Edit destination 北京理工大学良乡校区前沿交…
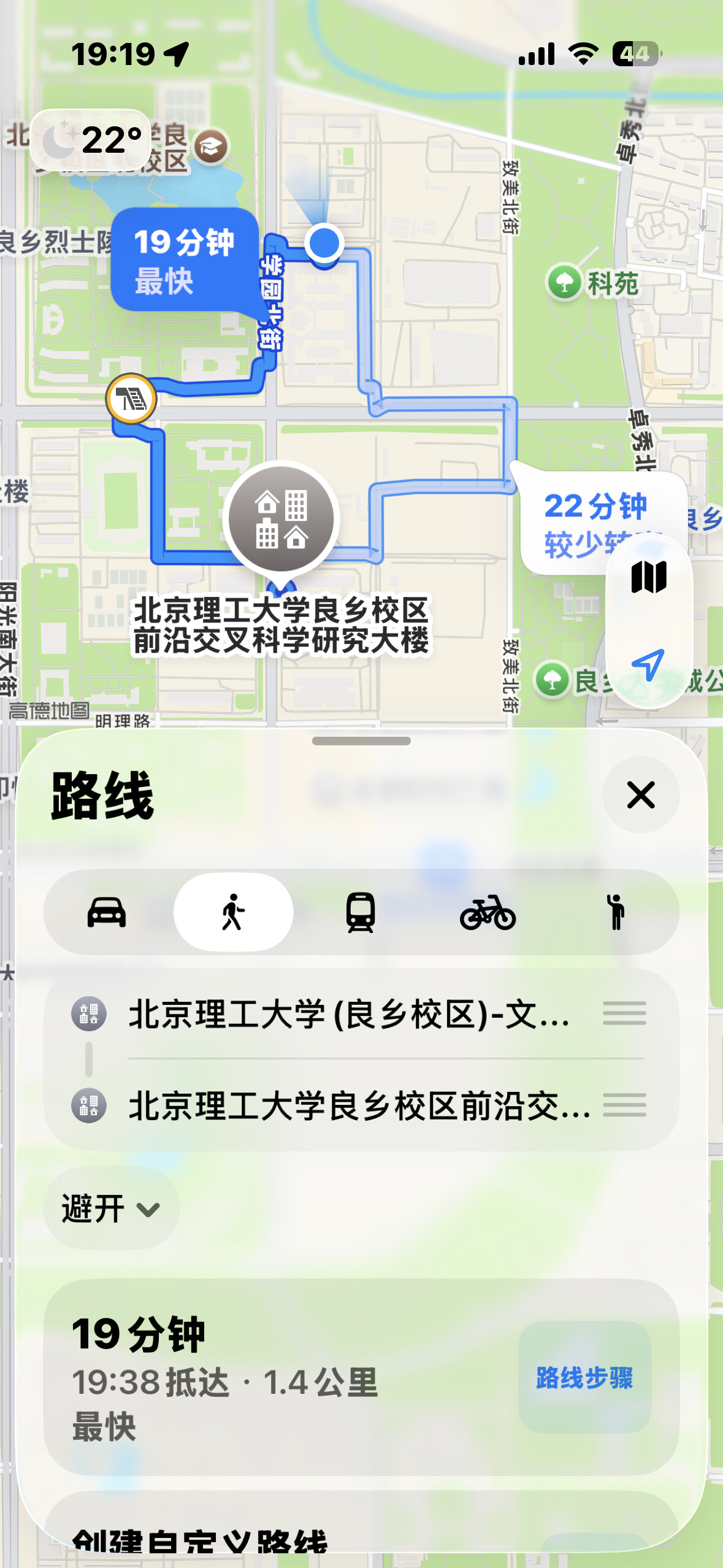This screenshot has width=723, height=1568. click(x=359, y=1106)
